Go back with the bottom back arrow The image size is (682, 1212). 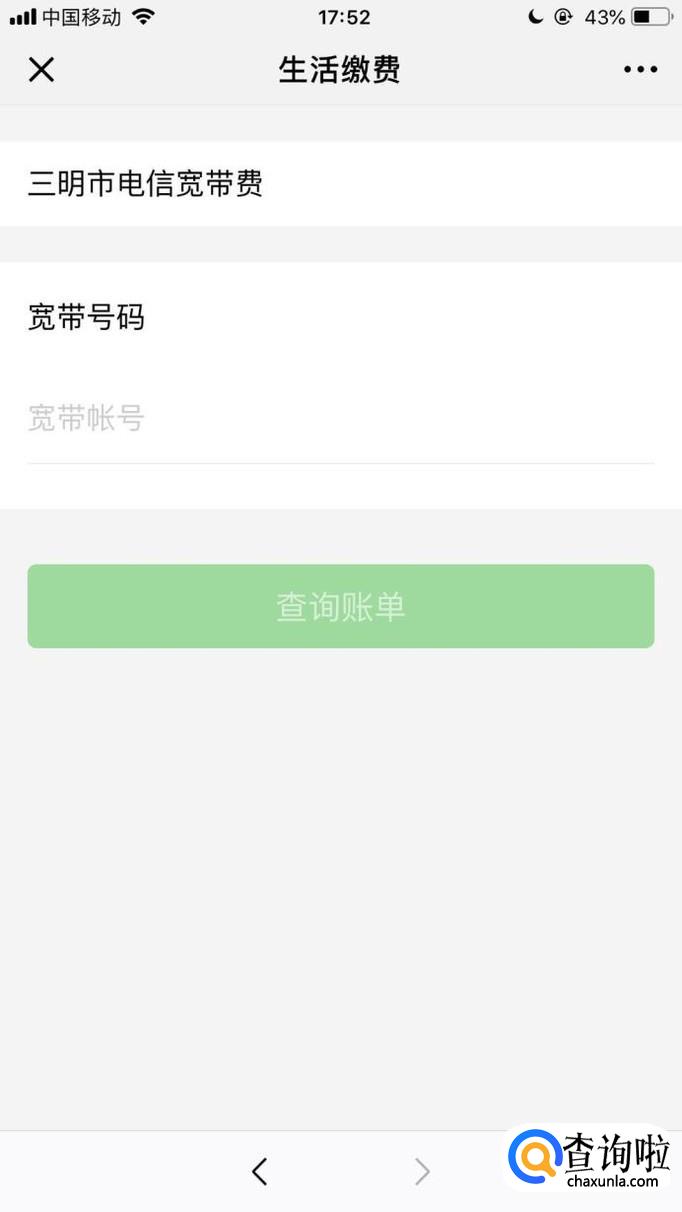click(260, 1171)
